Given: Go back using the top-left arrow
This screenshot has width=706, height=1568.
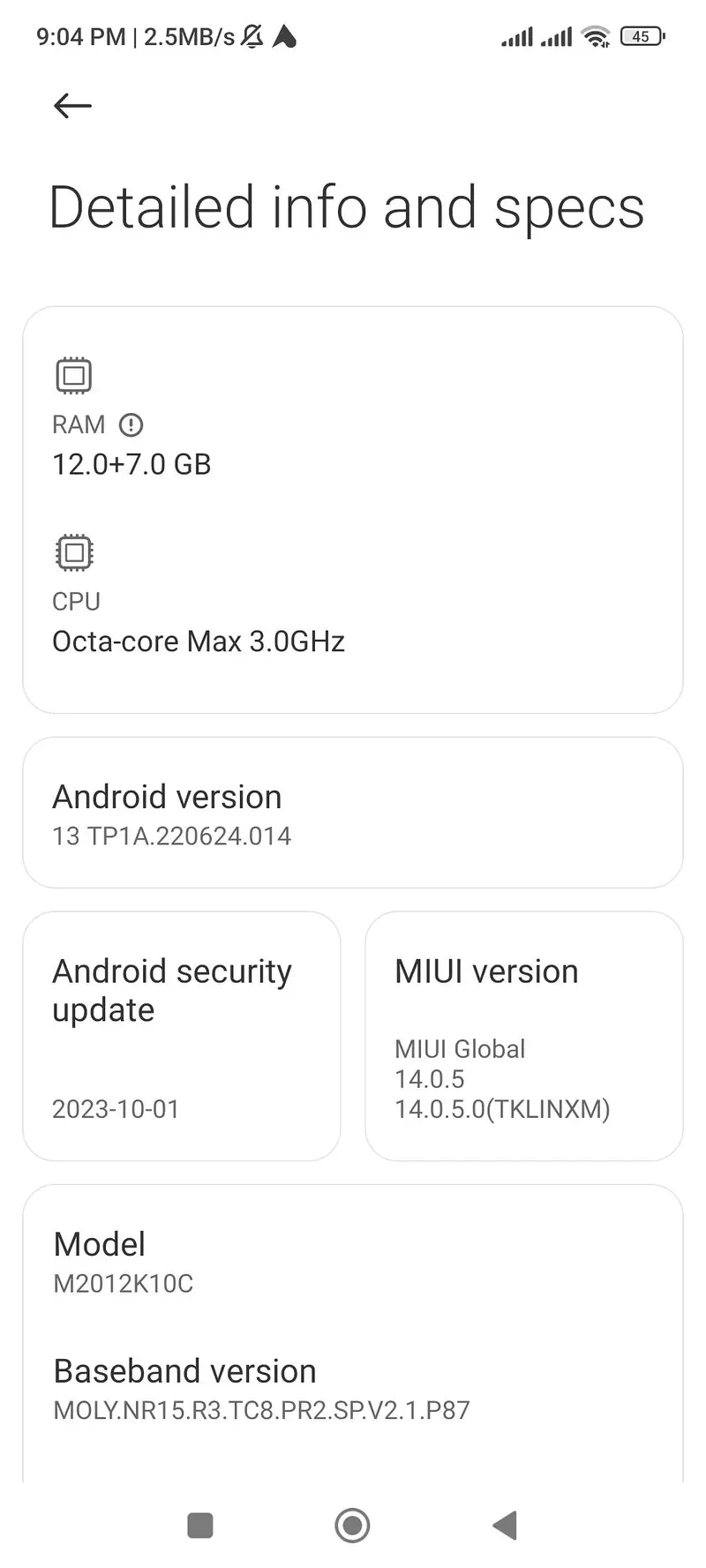Looking at the screenshot, I should pyautogui.click(x=72, y=106).
